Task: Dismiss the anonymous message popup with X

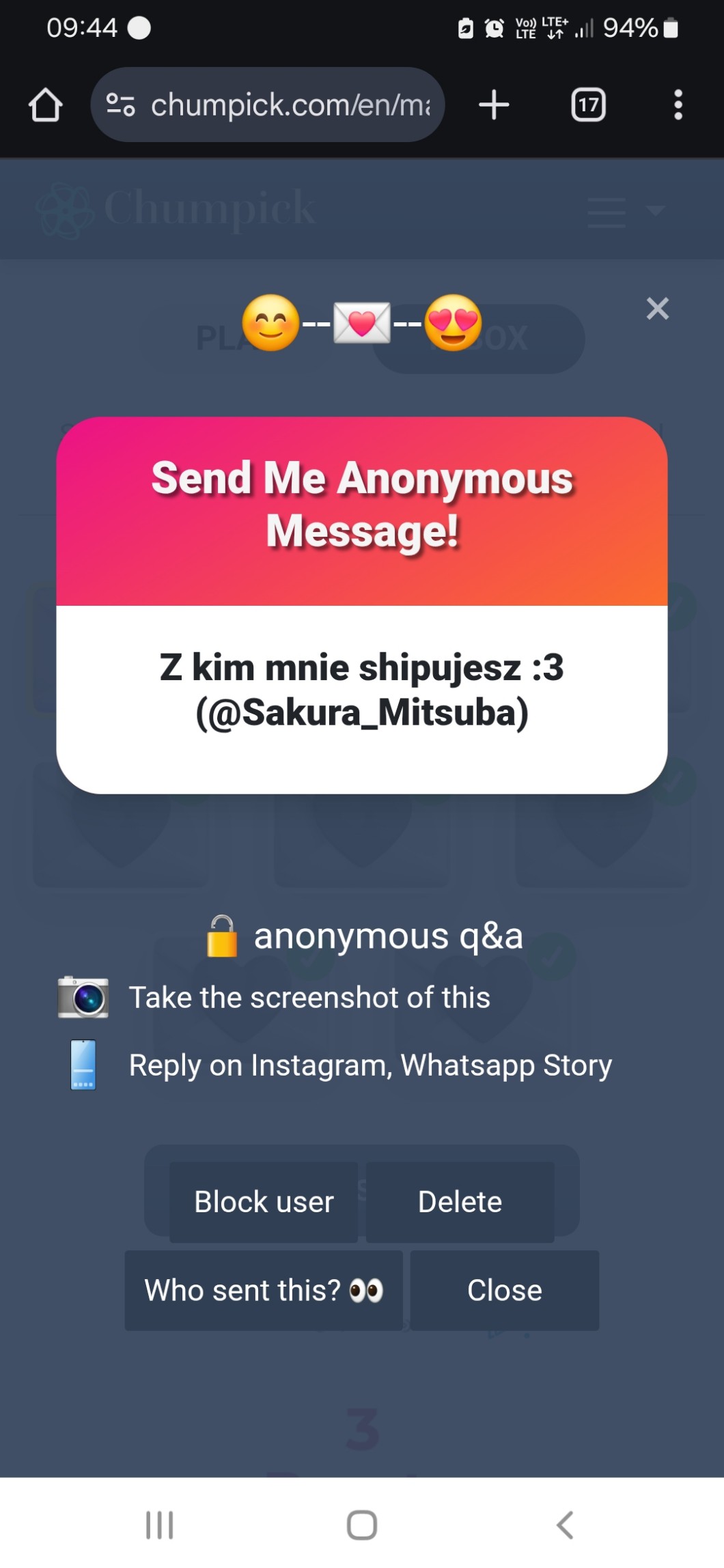Action: 657,309
